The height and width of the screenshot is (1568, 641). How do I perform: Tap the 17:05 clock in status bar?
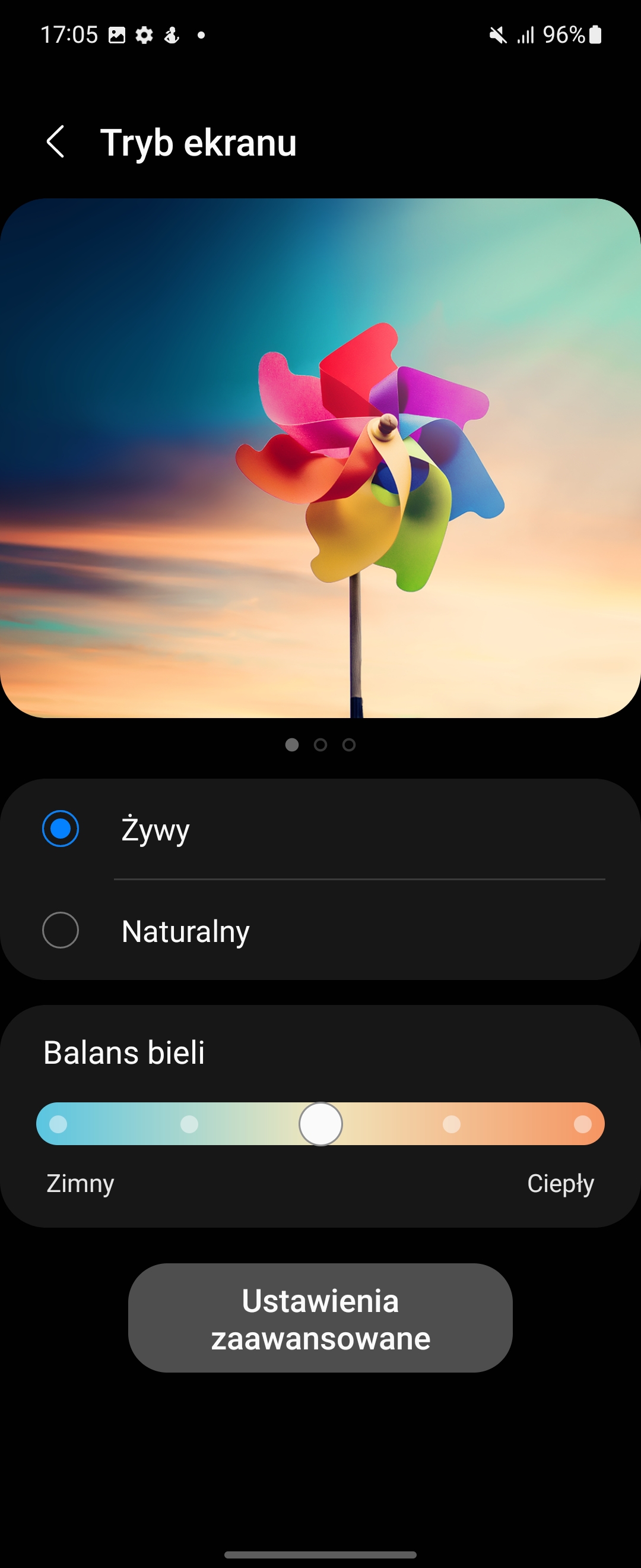[71, 34]
